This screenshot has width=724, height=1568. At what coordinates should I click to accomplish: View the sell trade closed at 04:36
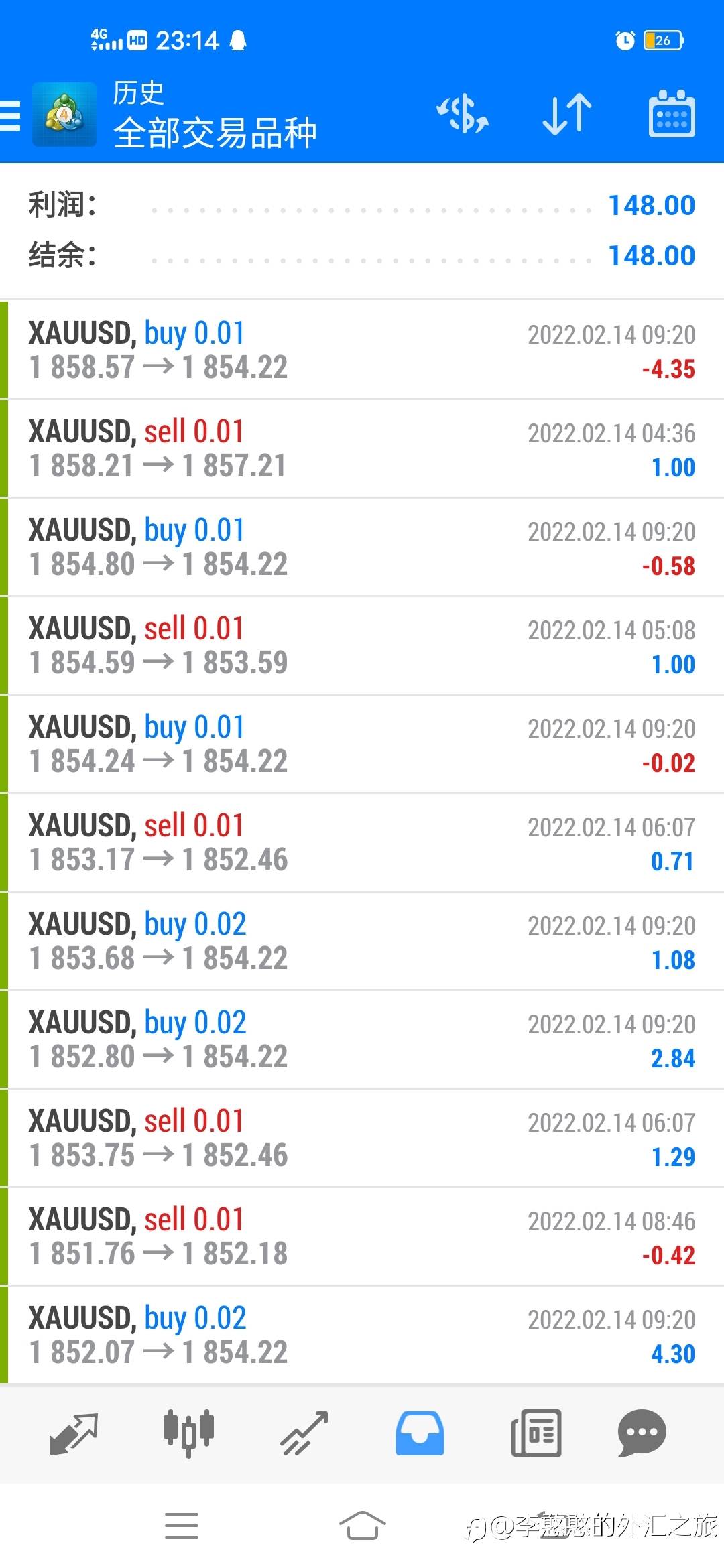tap(362, 448)
